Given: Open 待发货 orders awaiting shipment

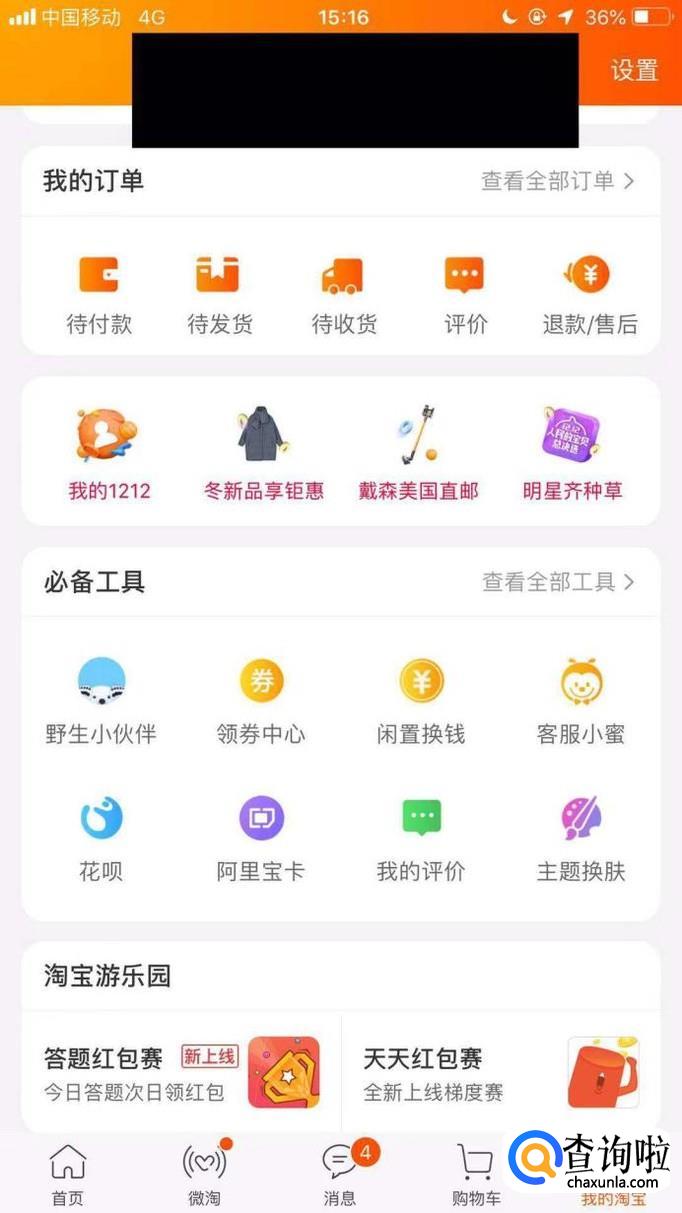Looking at the screenshot, I should (219, 294).
